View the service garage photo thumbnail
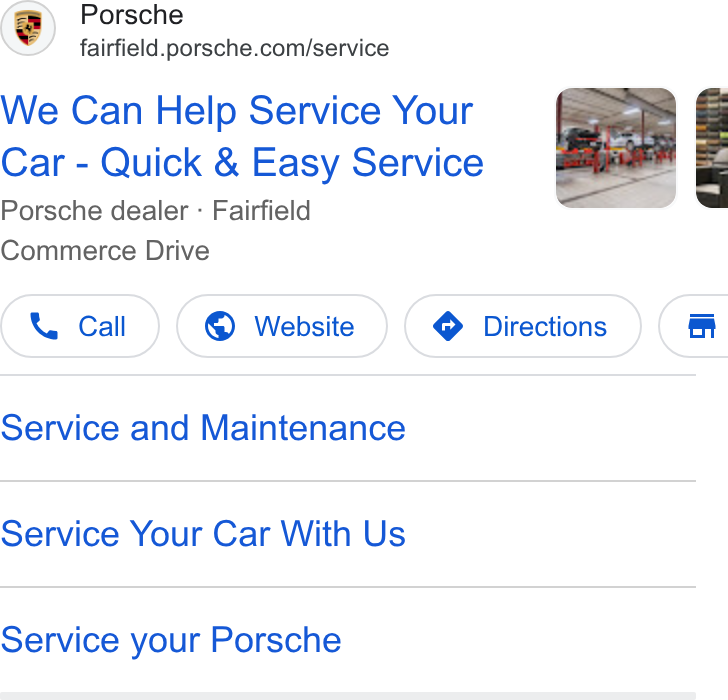Screen dimensions: 728x700 [616, 148]
